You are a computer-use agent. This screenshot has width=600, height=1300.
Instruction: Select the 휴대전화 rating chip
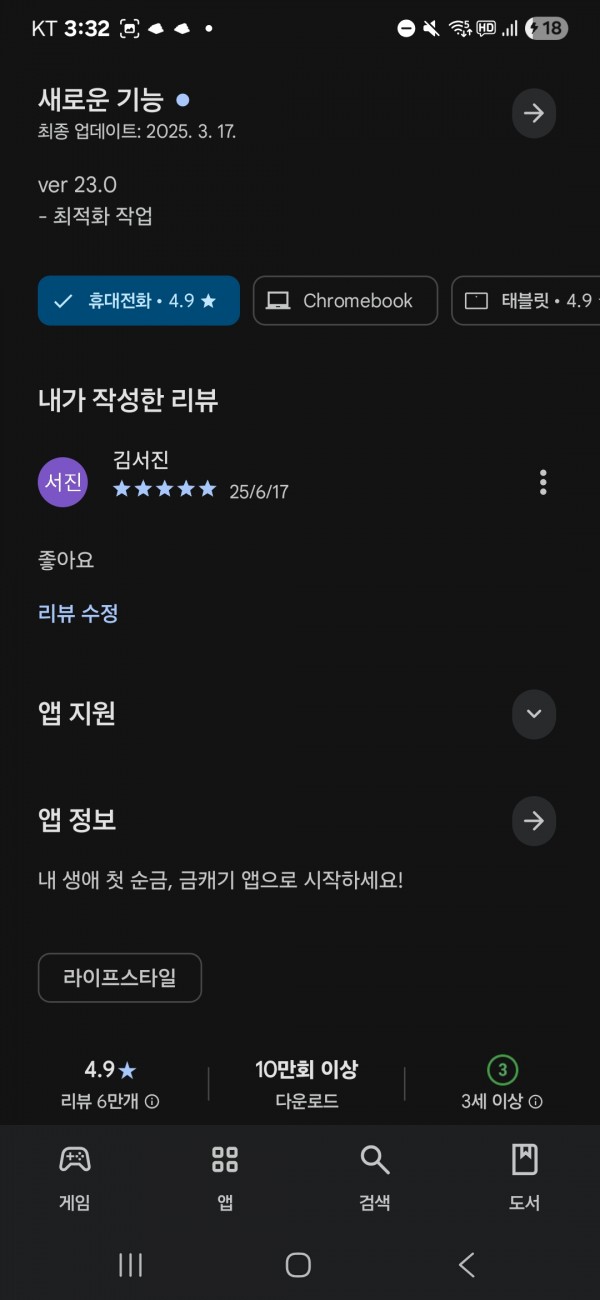click(x=139, y=301)
